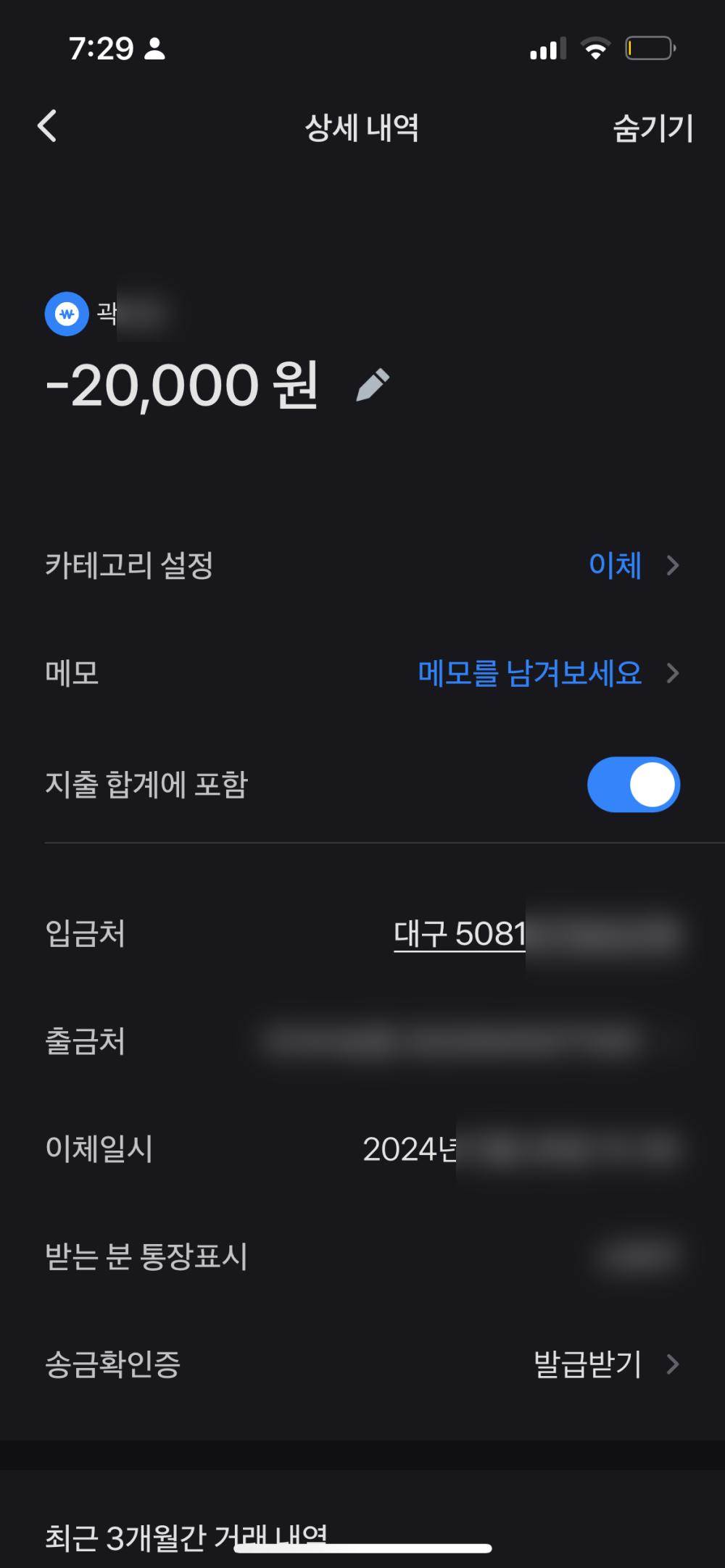Screen dimensions: 725x1568
Task: Tap 숨기기 to hide this transaction
Action: point(652,128)
